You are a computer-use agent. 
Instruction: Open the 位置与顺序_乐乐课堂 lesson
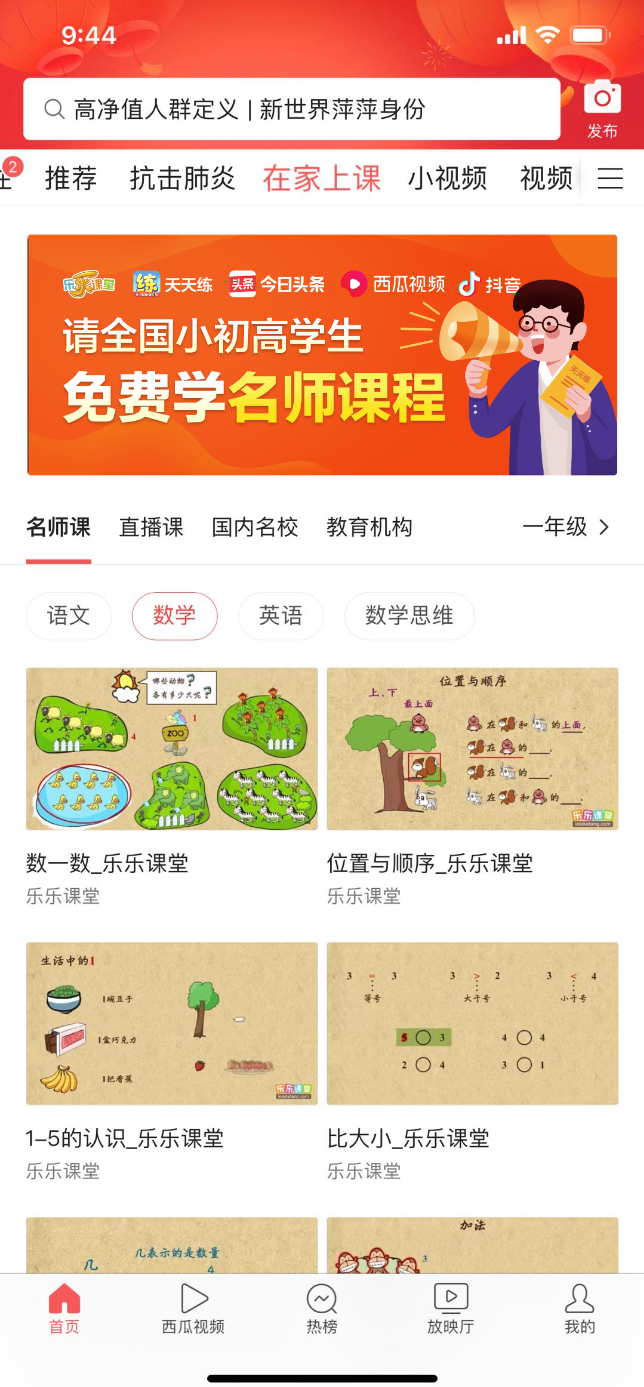(x=472, y=749)
